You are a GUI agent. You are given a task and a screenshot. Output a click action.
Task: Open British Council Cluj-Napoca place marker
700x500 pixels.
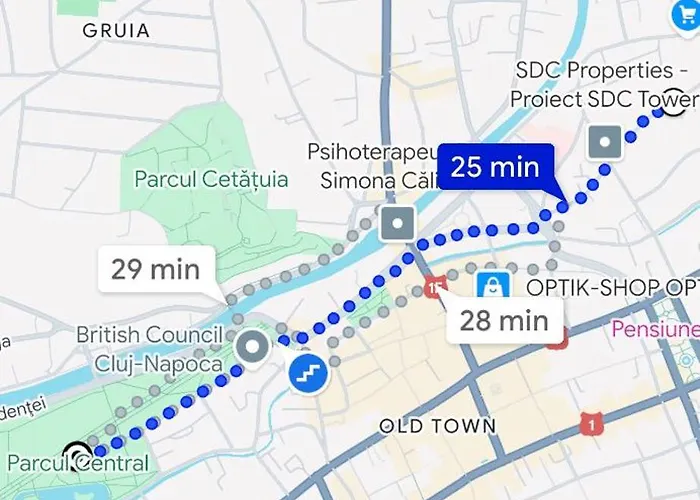[x=252, y=350]
